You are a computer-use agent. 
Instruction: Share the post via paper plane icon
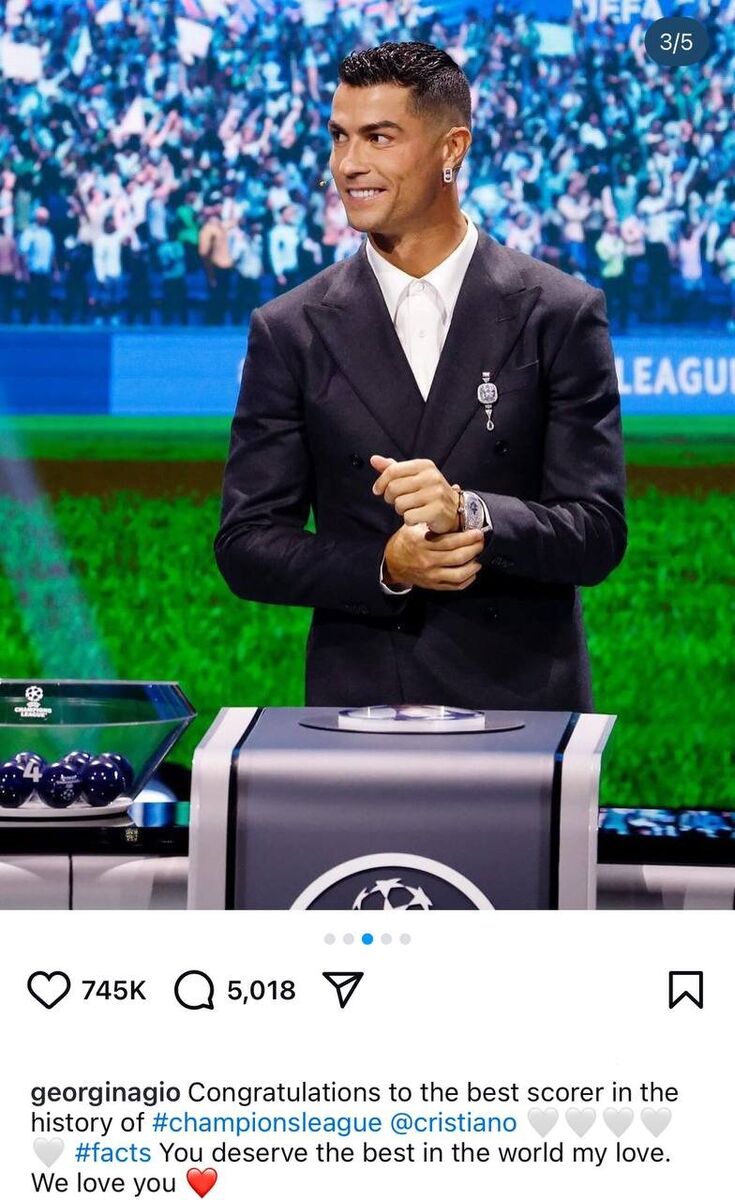(342, 990)
